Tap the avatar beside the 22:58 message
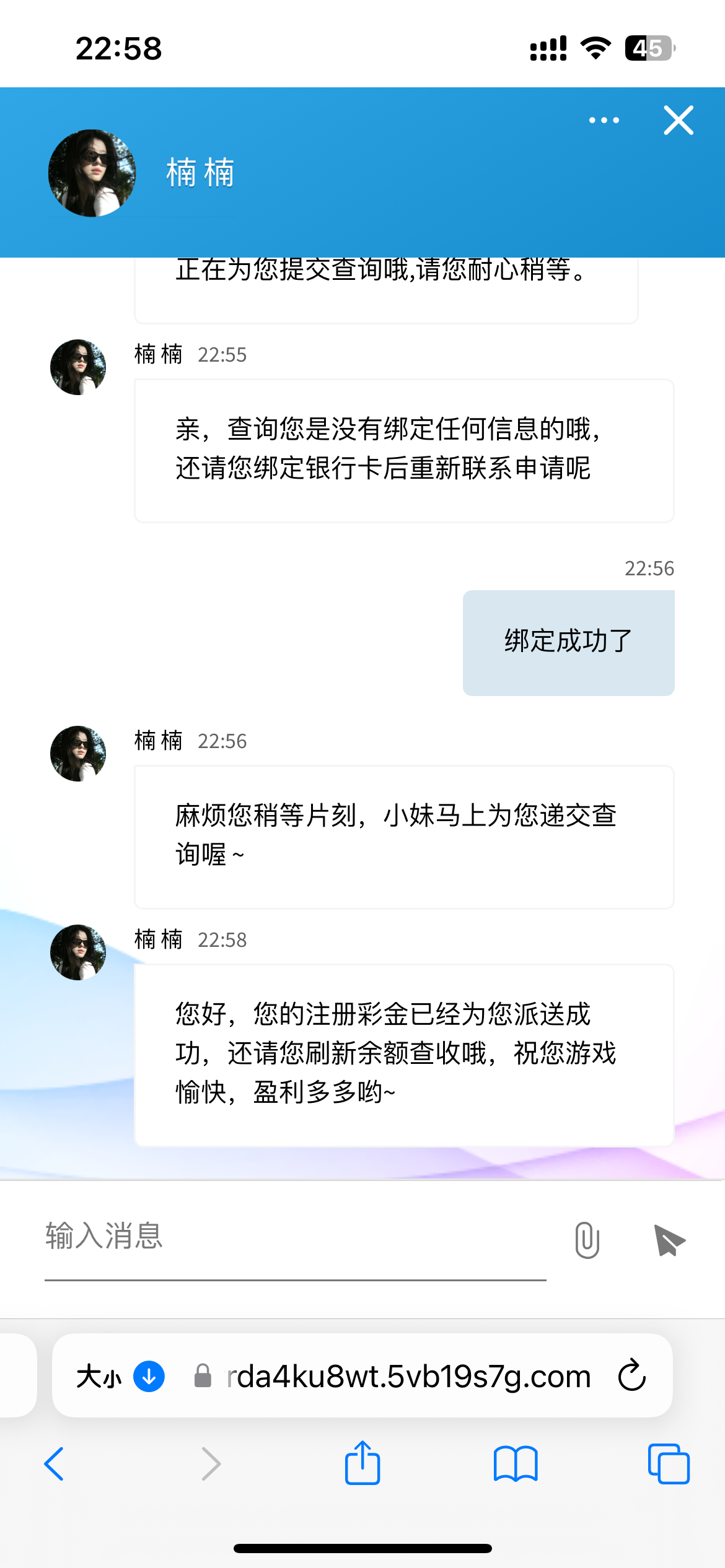 (79, 952)
